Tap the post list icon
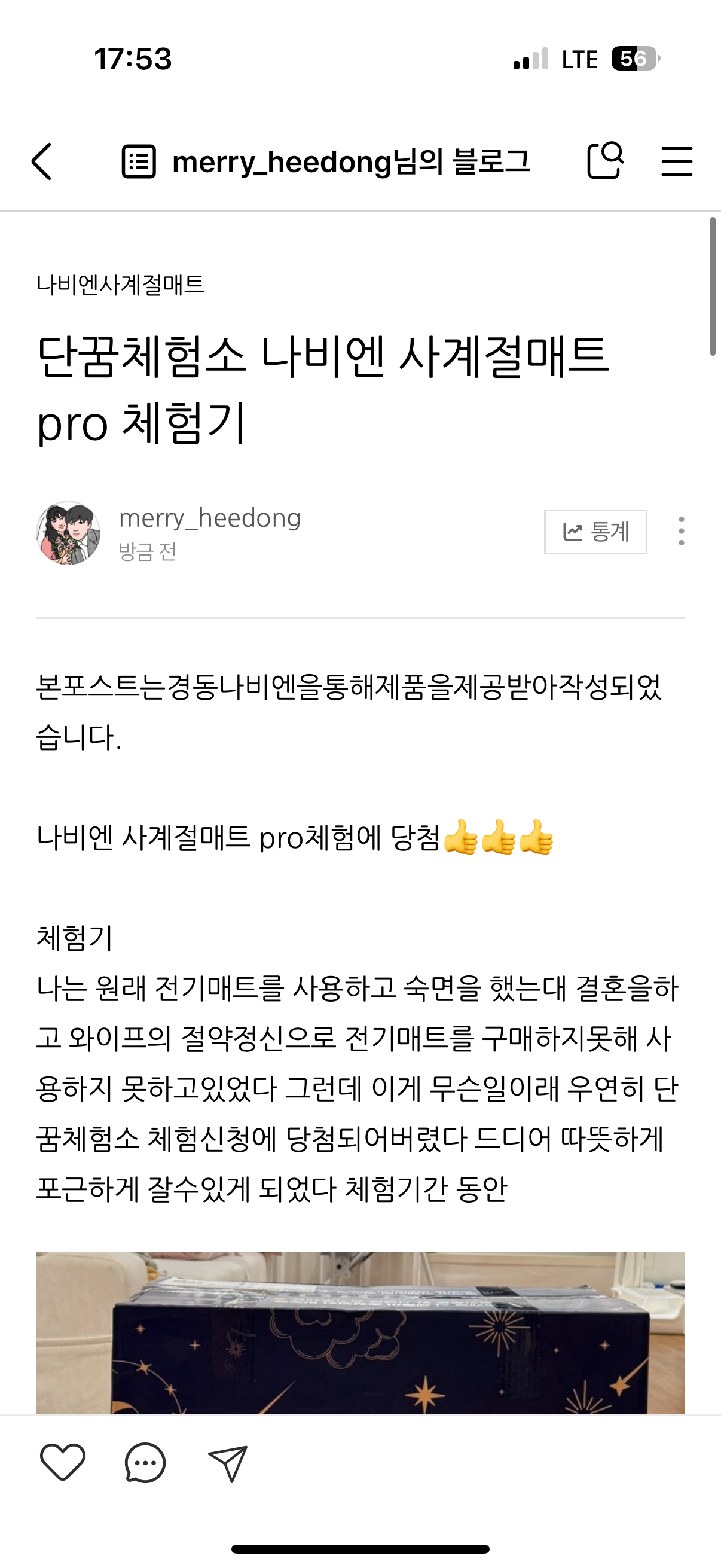721x1568 pixels. [x=139, y=161]
